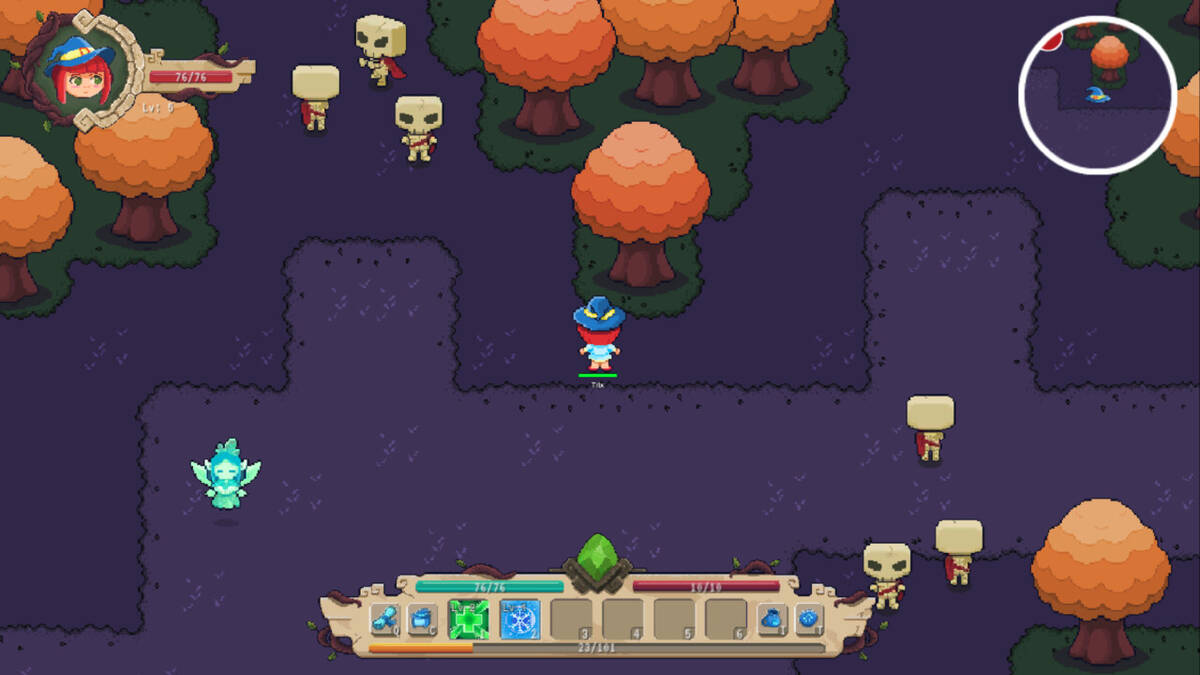Screen dimensions: 1200x675
Task: Open the circular minimap
Action: (1097, 95)
